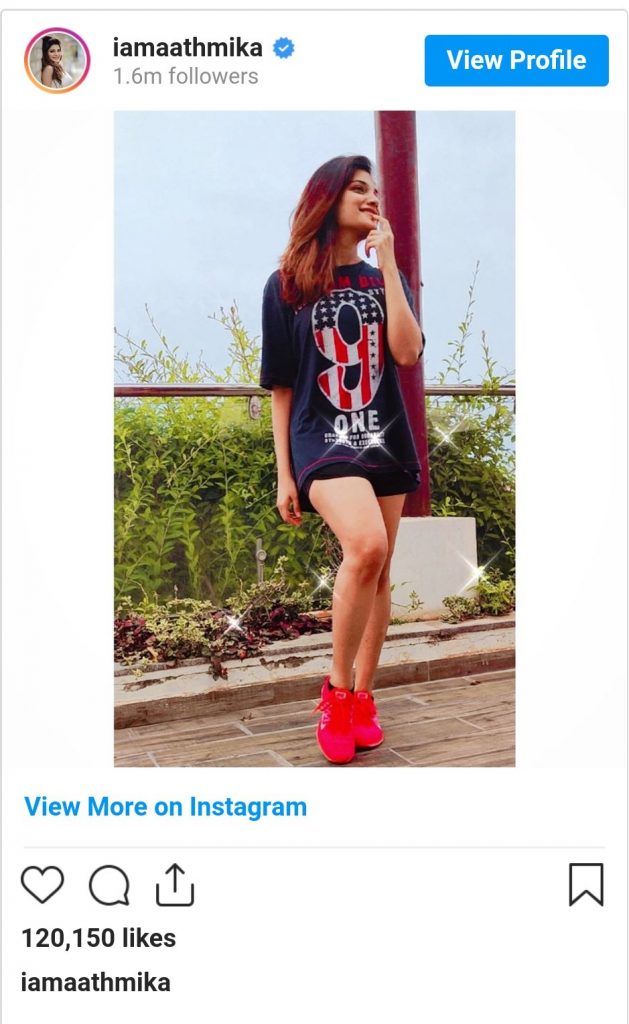Open the iamaathmika username in the header
629x1024 pixels.
tap(188, 47)
